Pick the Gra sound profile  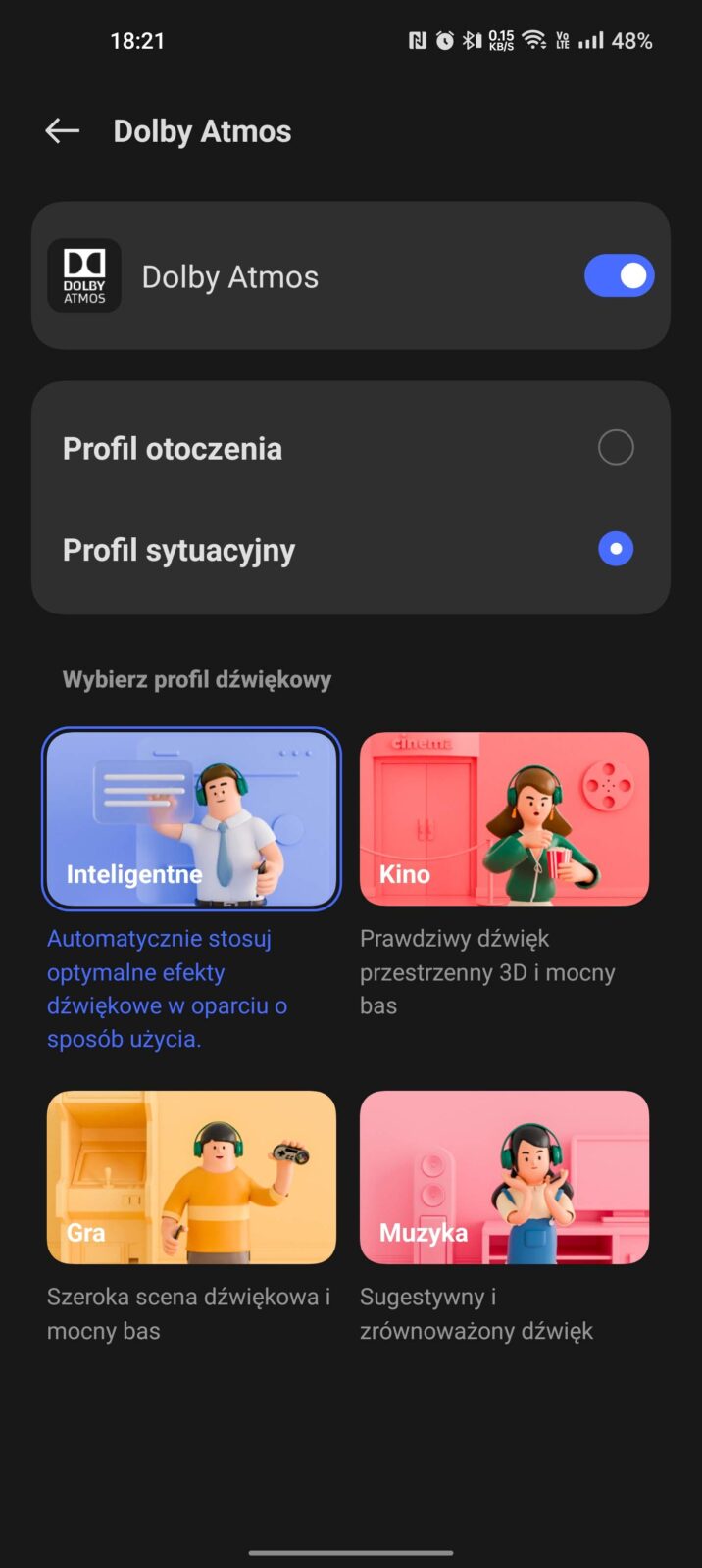(x=191, y=1177)
